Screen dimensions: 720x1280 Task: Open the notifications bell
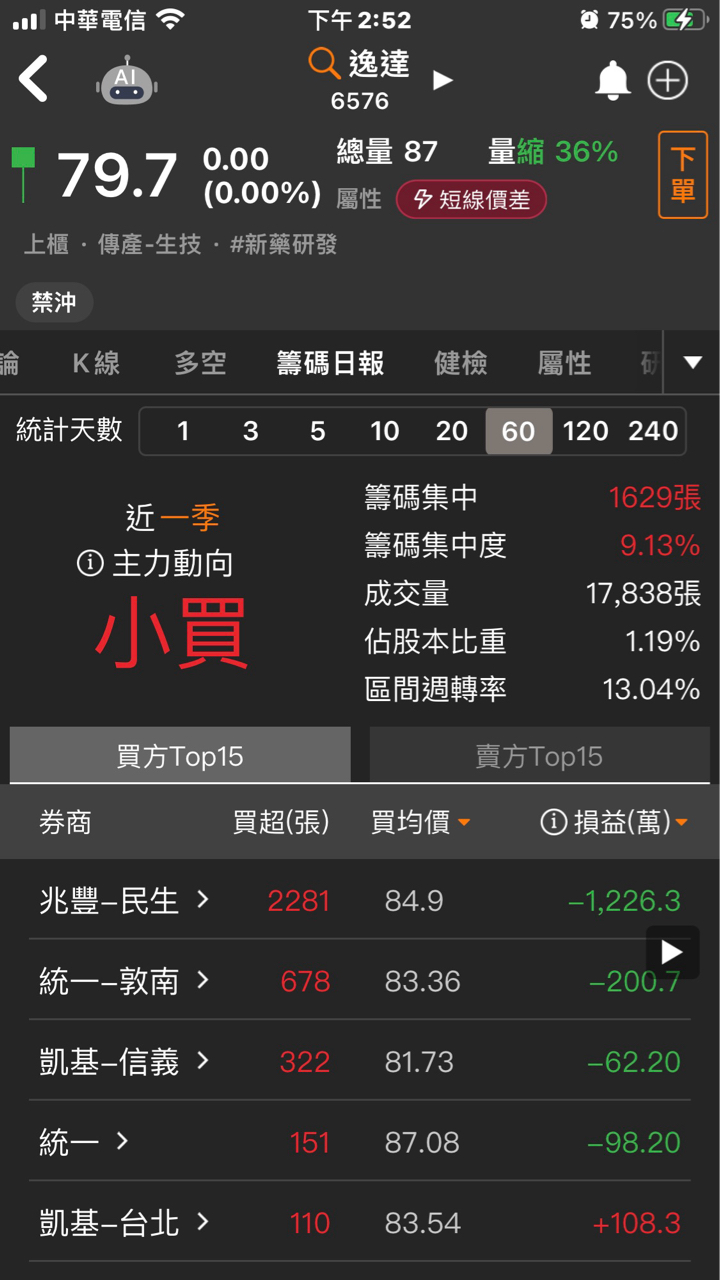[613, 81]
